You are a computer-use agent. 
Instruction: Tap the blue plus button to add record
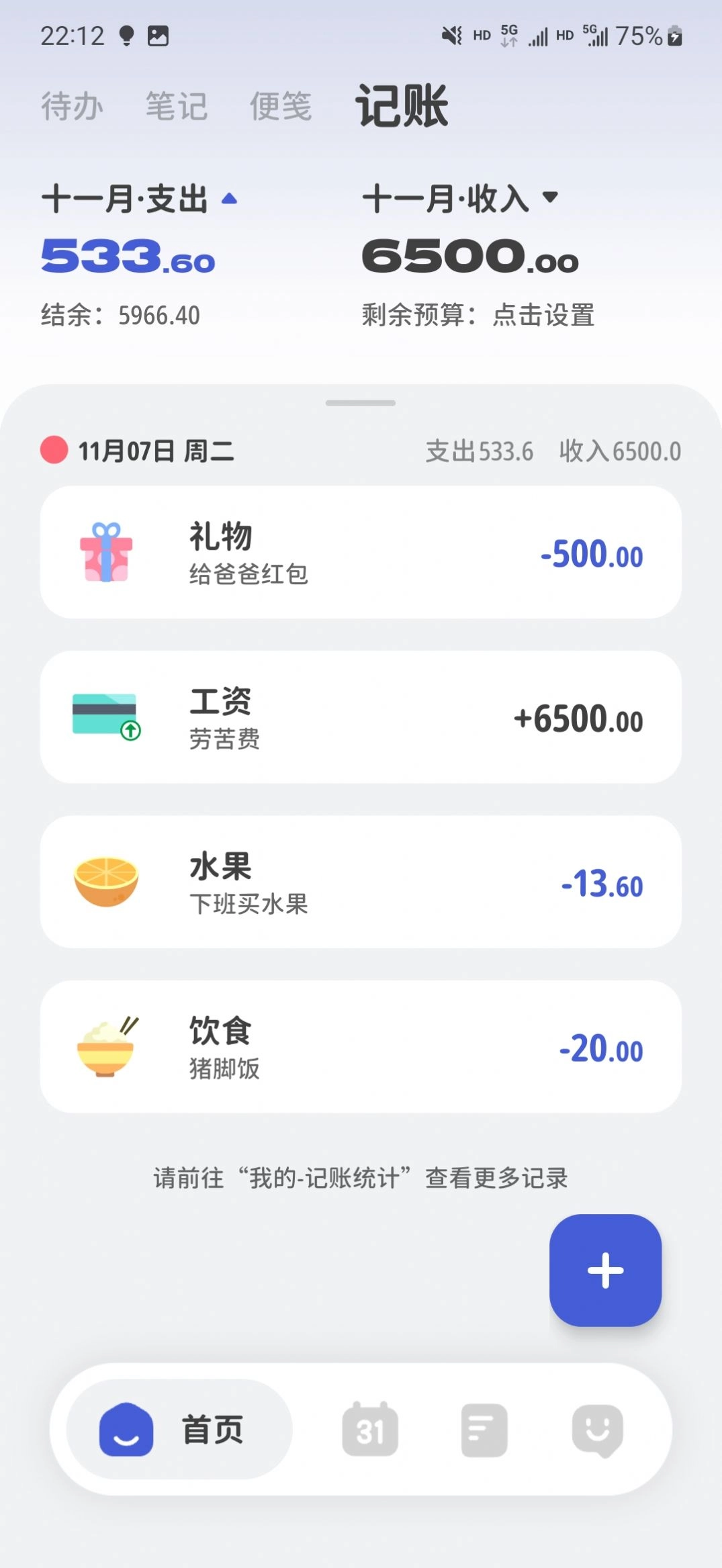pos(604,1270)
